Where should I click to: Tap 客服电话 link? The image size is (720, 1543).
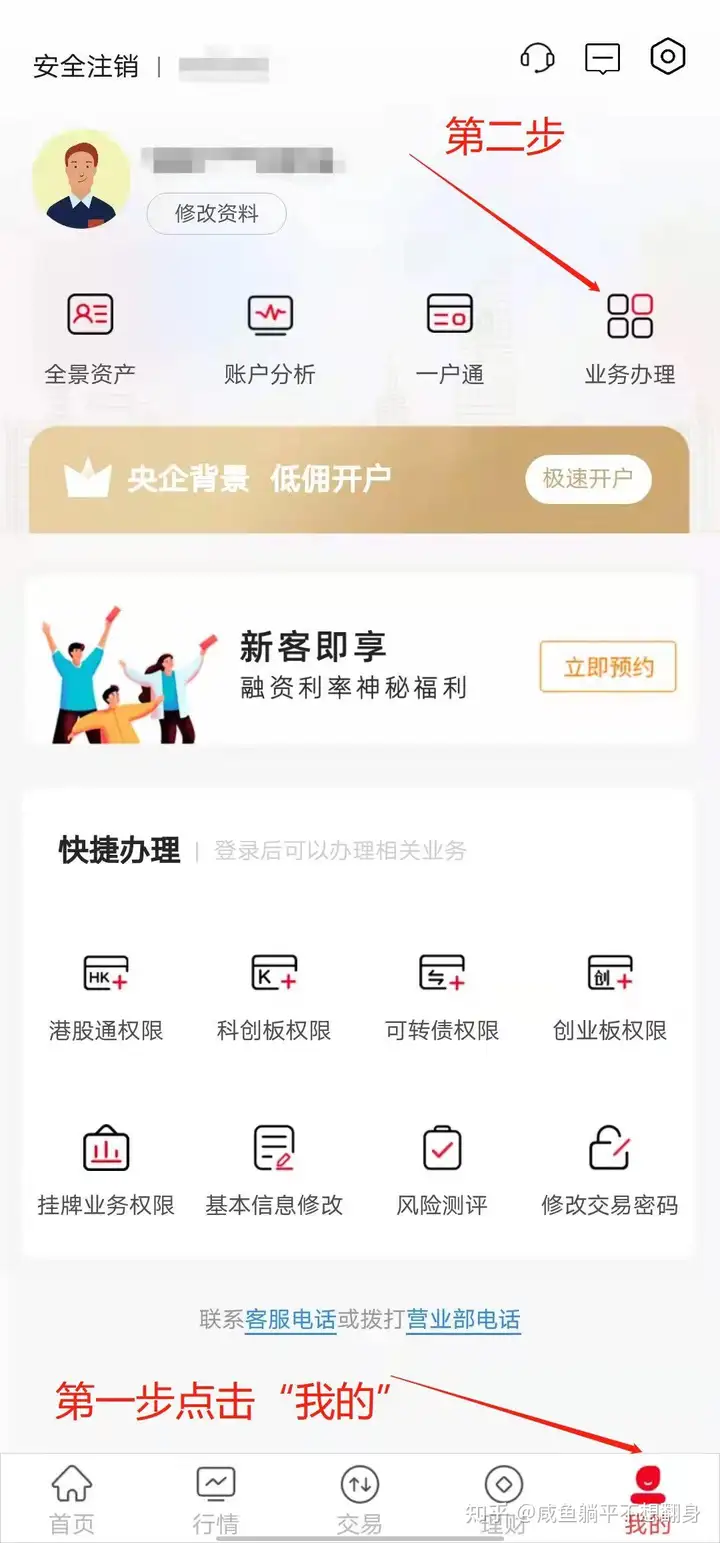coord(291,1319)
